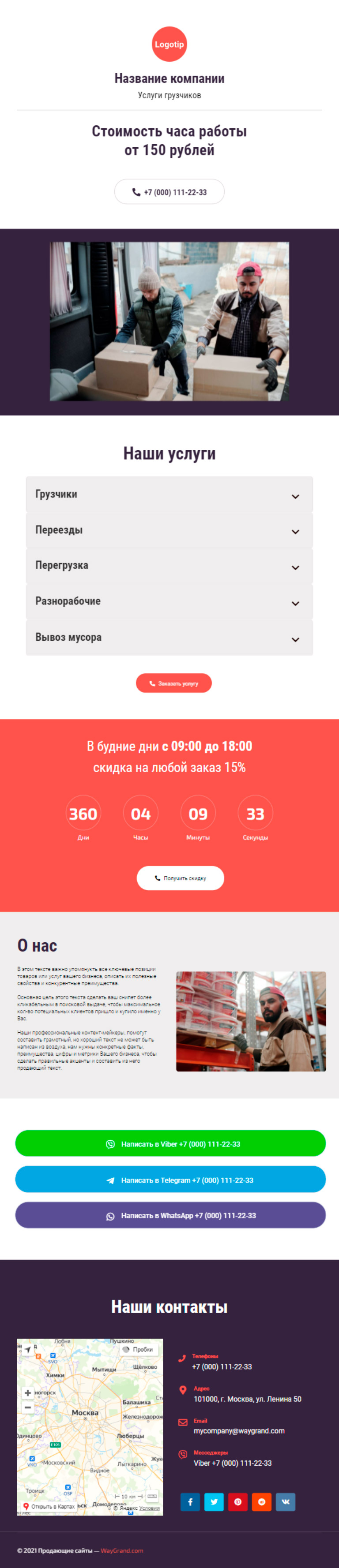
Task: Message the company in Telegram
Action: tap(170, 1179)
